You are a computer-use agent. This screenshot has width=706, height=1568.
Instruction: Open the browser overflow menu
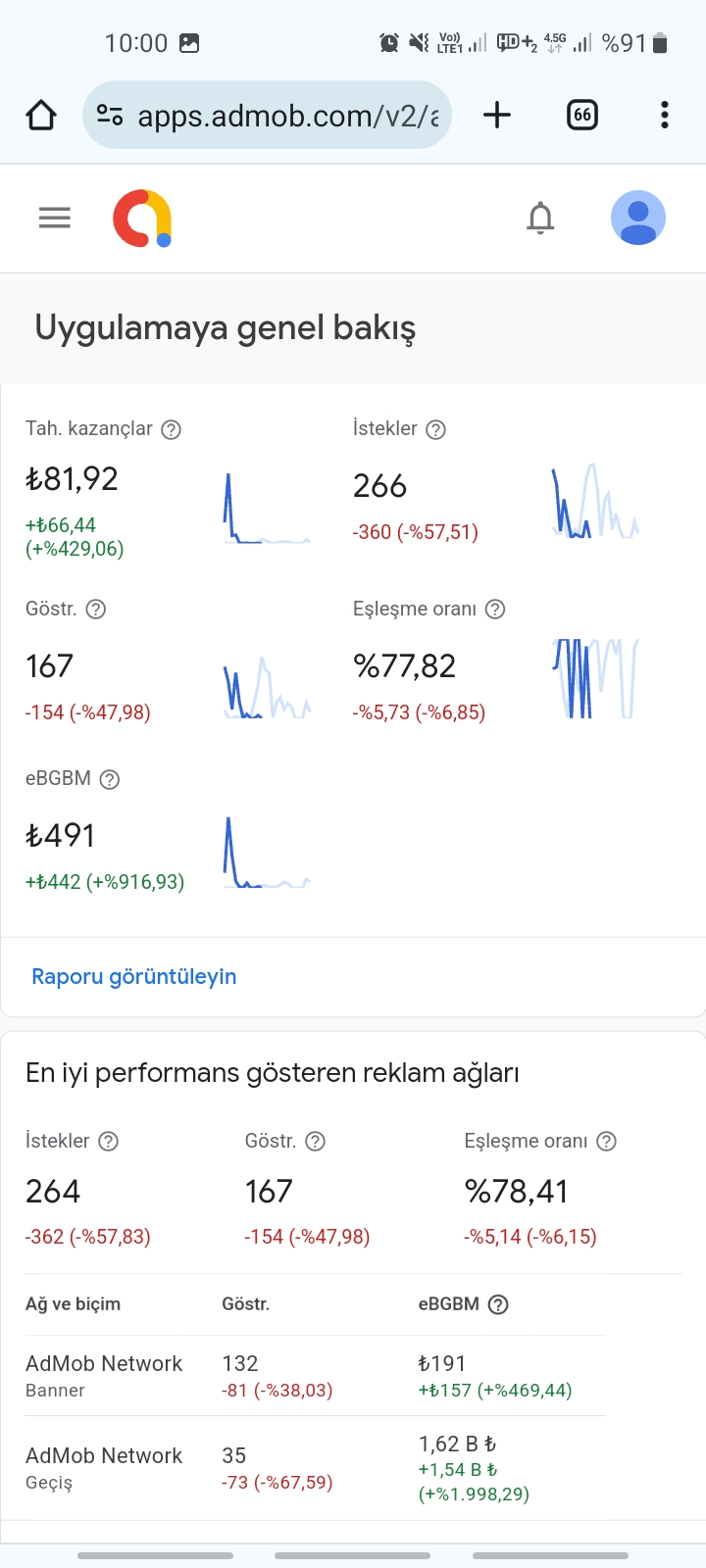[665, 115]
